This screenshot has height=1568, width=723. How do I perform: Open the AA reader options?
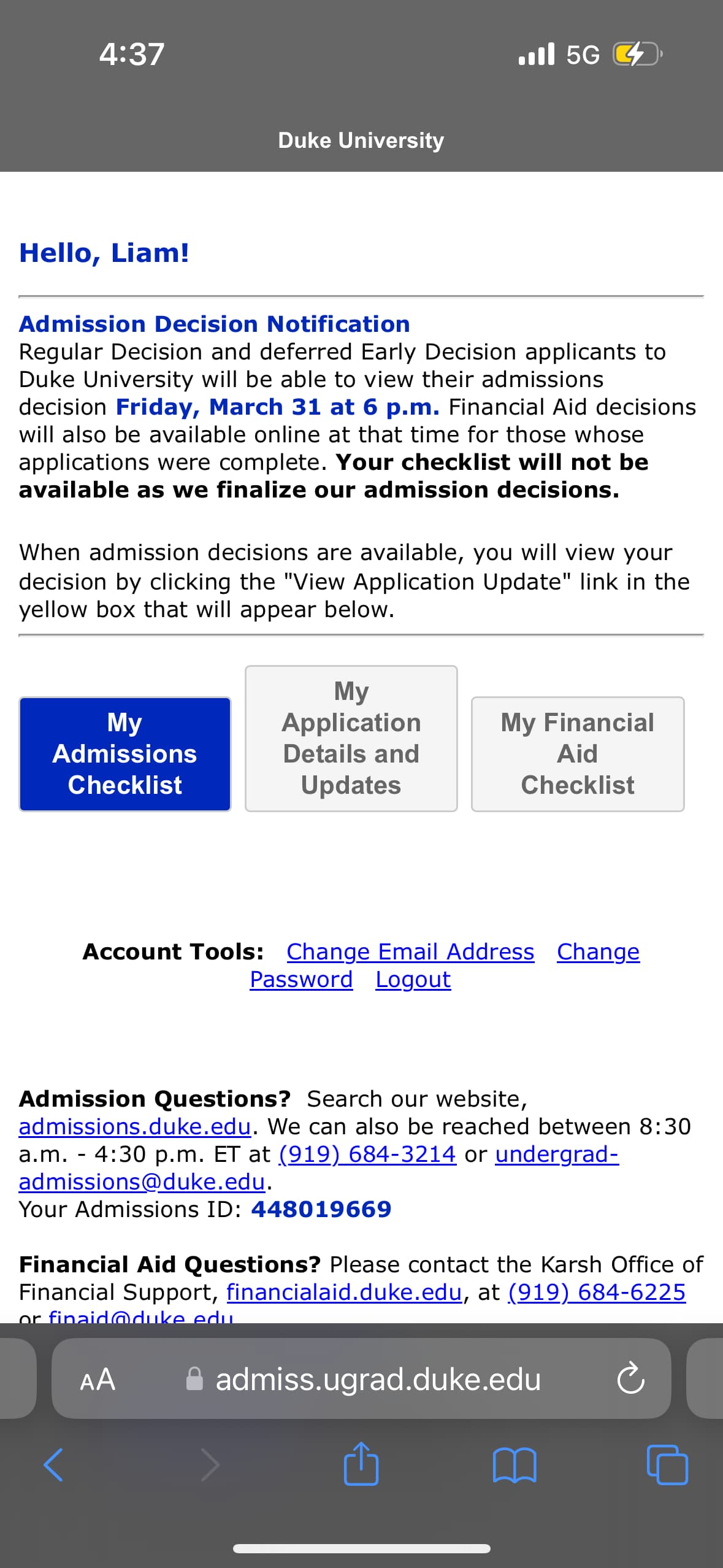98,1379
